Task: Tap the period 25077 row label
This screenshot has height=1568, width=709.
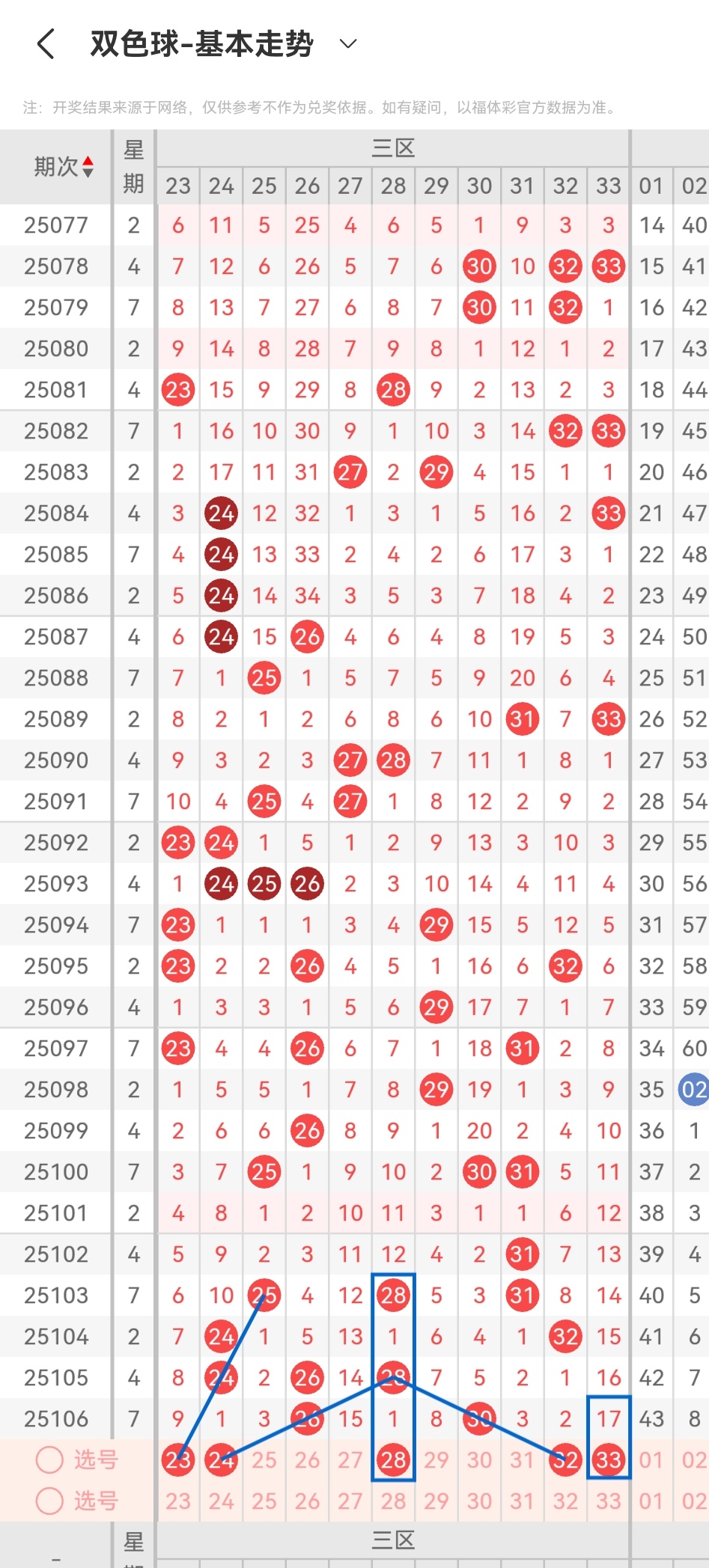Action: [x=56, y=225]
